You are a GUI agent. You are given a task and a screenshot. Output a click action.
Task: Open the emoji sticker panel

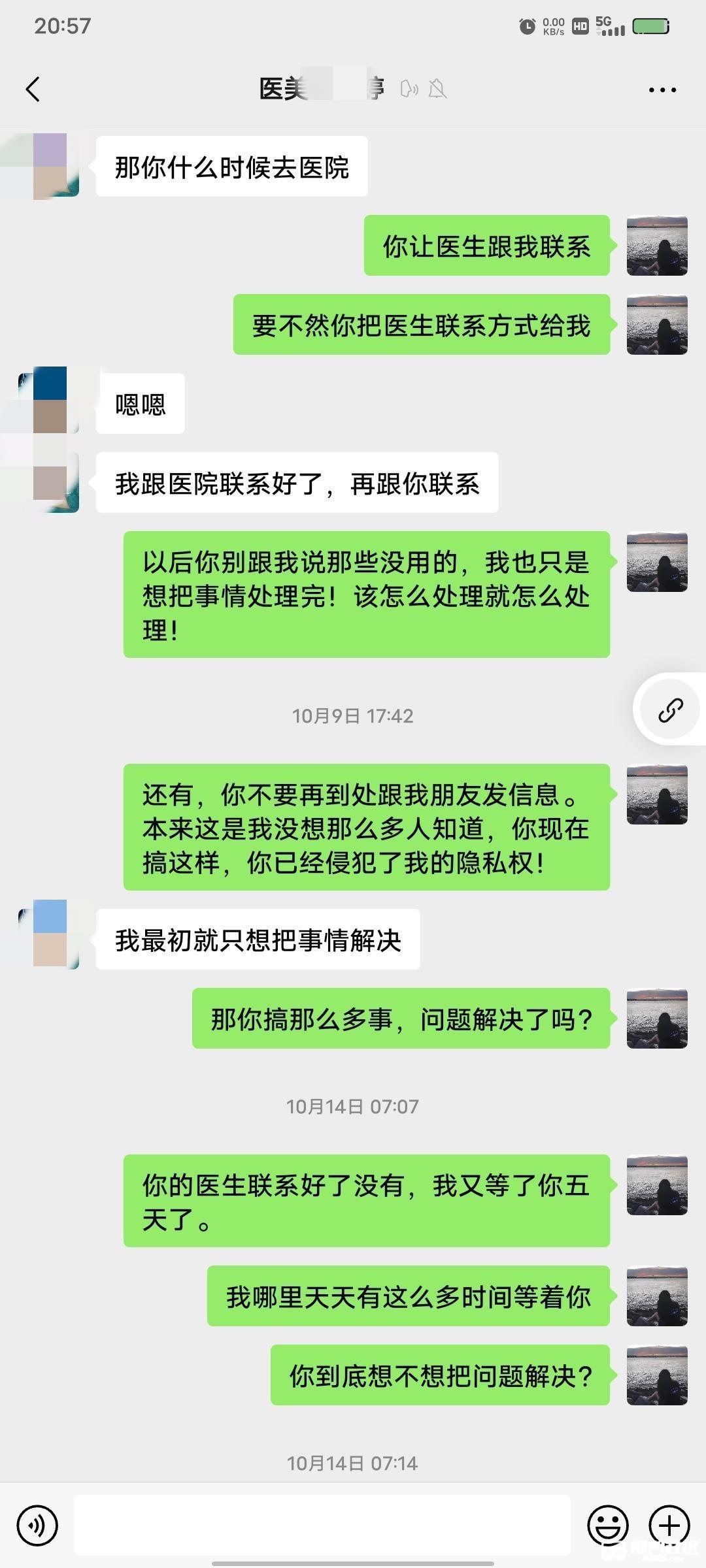(x=607, y=1526)
